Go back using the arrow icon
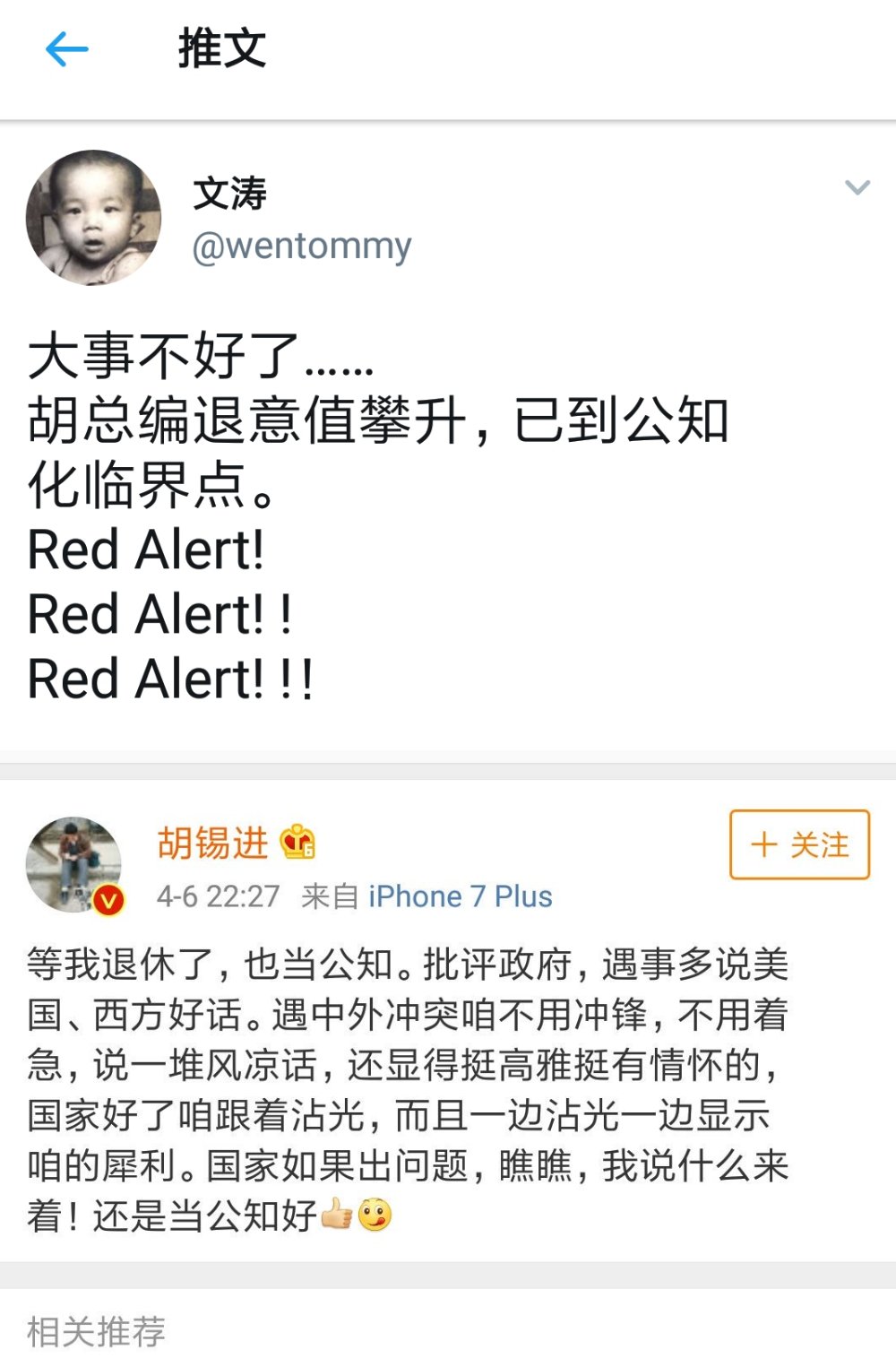Viewport: 896px width, 1367px height. [x=67, y=49]
